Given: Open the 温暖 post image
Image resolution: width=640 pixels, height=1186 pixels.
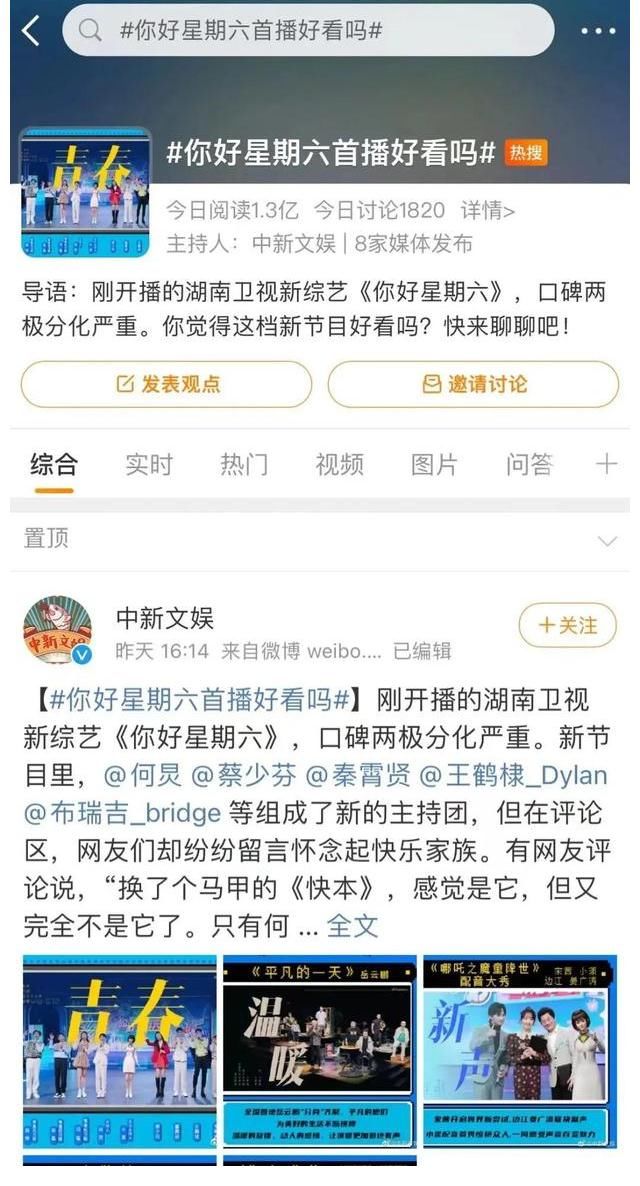Looking at the screenshot, I should coord(319,1051).
